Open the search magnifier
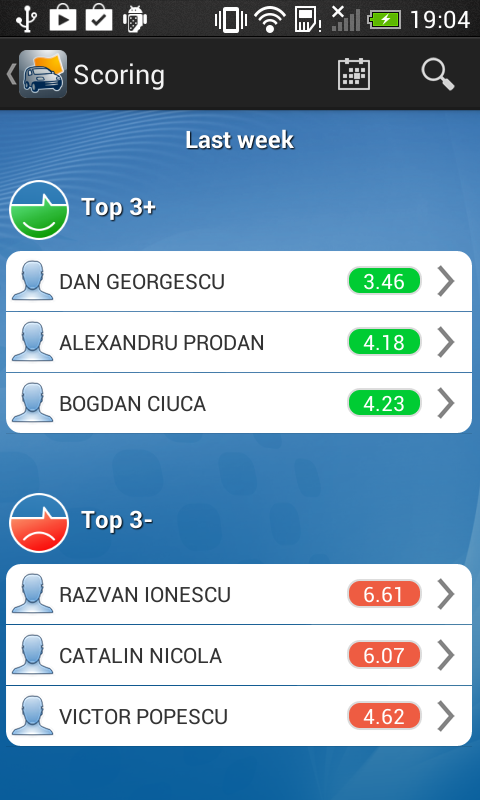Screen dimensions: 480x800 point(438,74)
